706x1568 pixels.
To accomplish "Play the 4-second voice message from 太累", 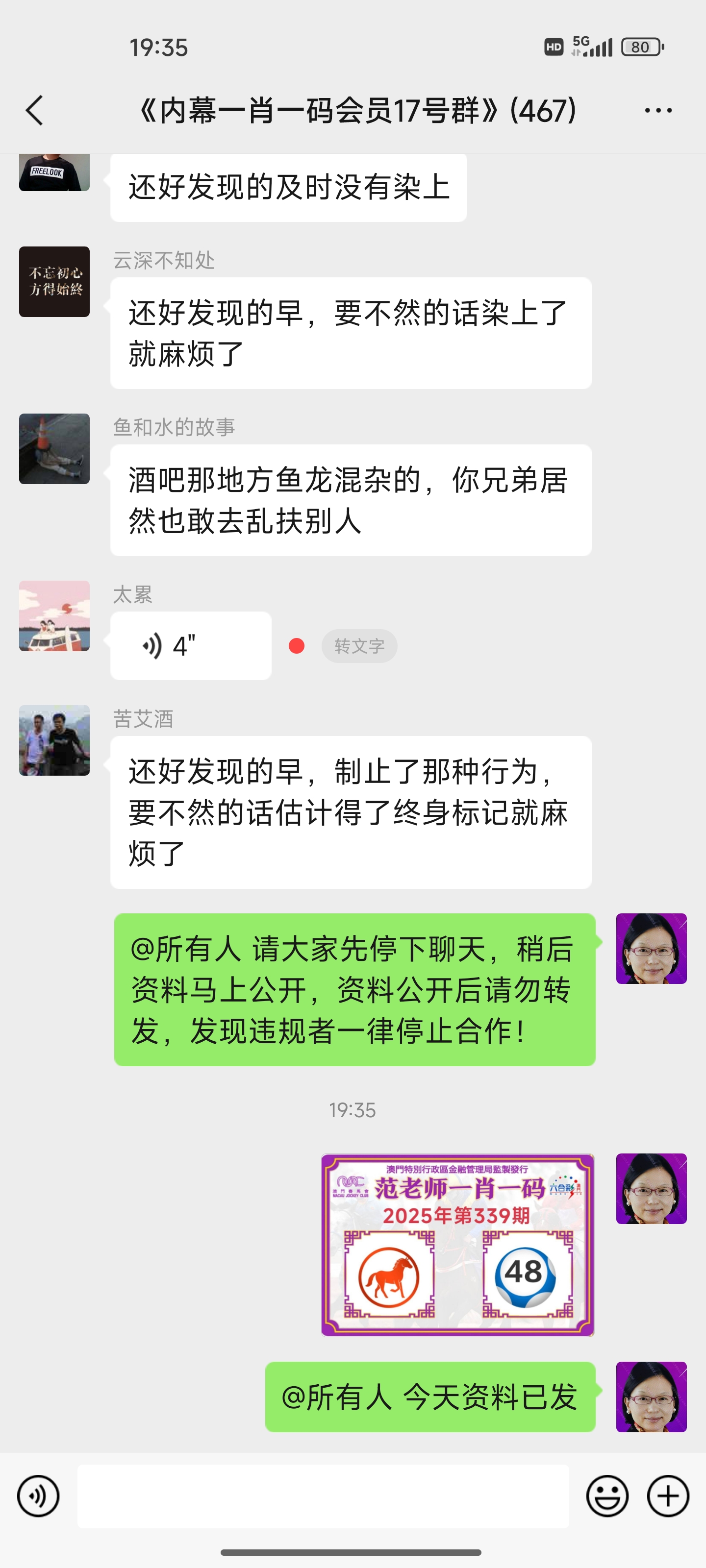I will coord(190,646).
